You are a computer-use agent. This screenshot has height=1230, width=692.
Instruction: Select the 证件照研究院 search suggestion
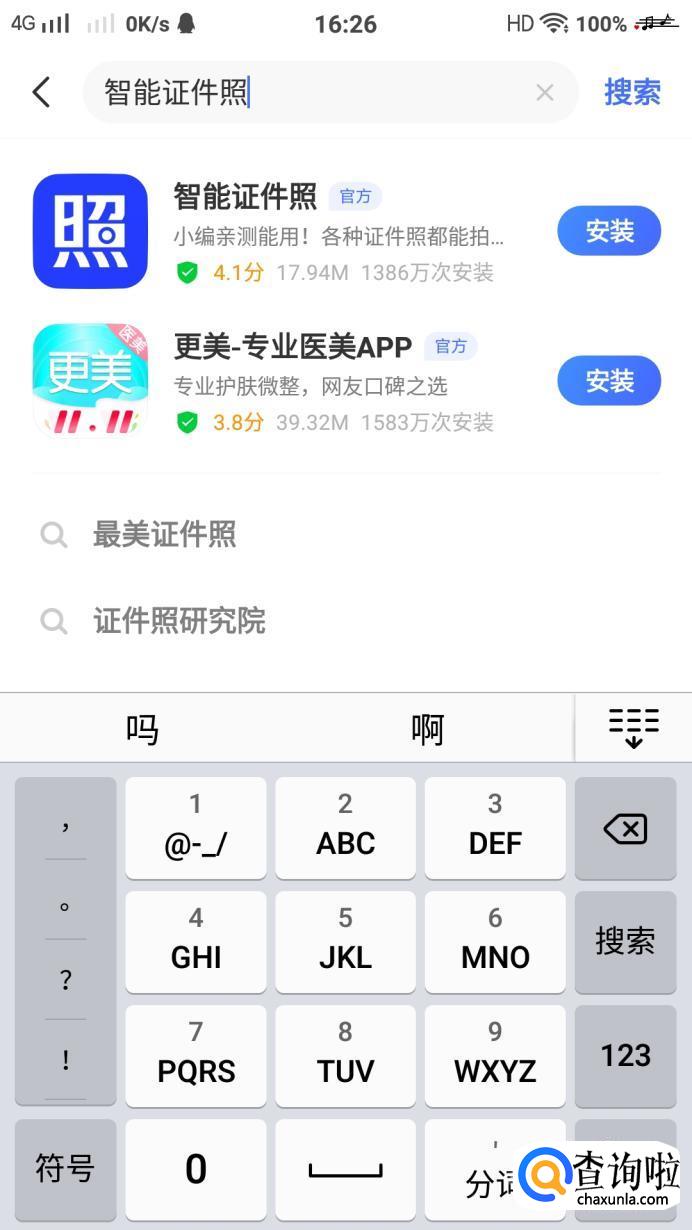[346, 621]
